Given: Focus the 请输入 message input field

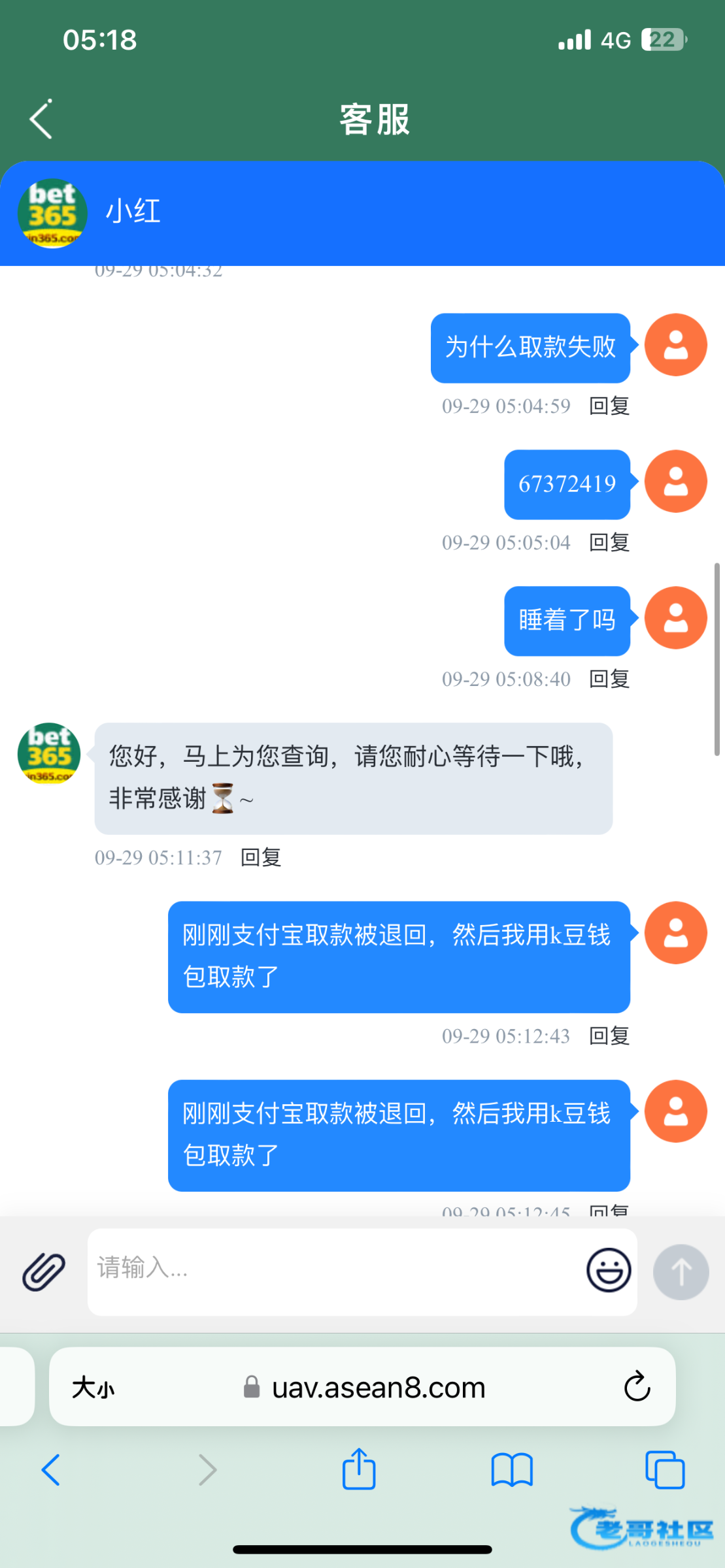Looking at the screenshot, I should pos(333,1269).
